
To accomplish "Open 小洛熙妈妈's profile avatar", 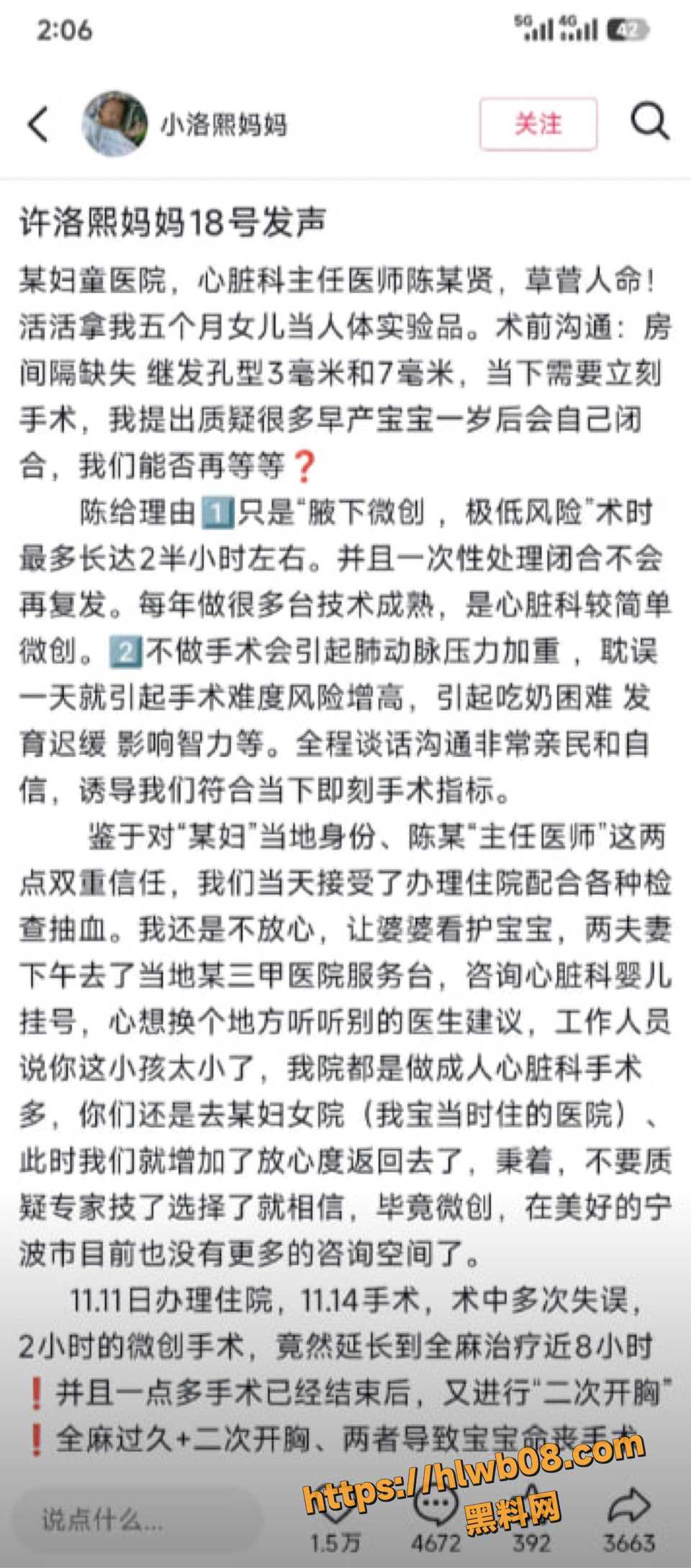I will click(114, 124).
